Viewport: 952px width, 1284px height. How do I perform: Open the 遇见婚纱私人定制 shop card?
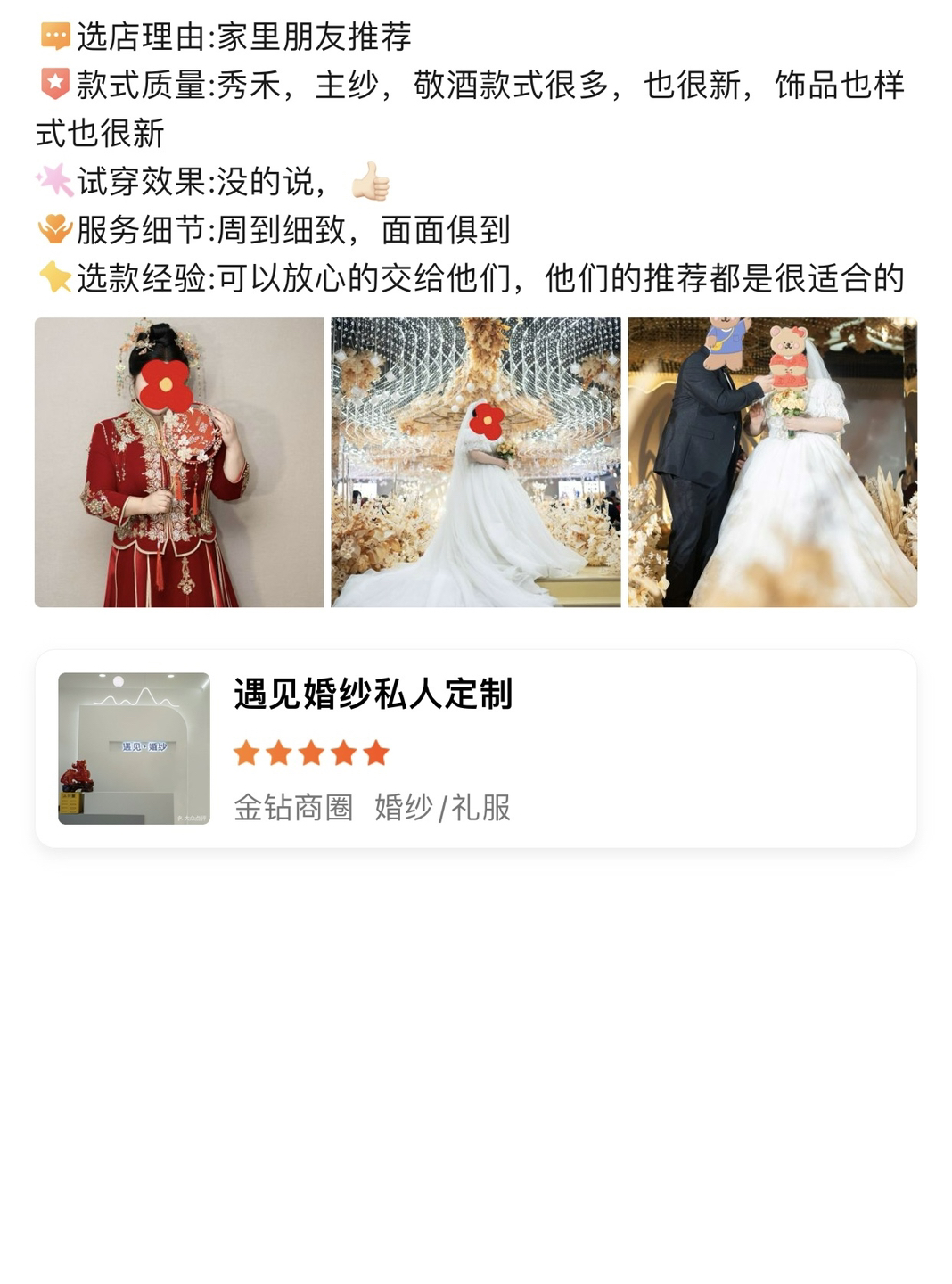coord(475,748)
